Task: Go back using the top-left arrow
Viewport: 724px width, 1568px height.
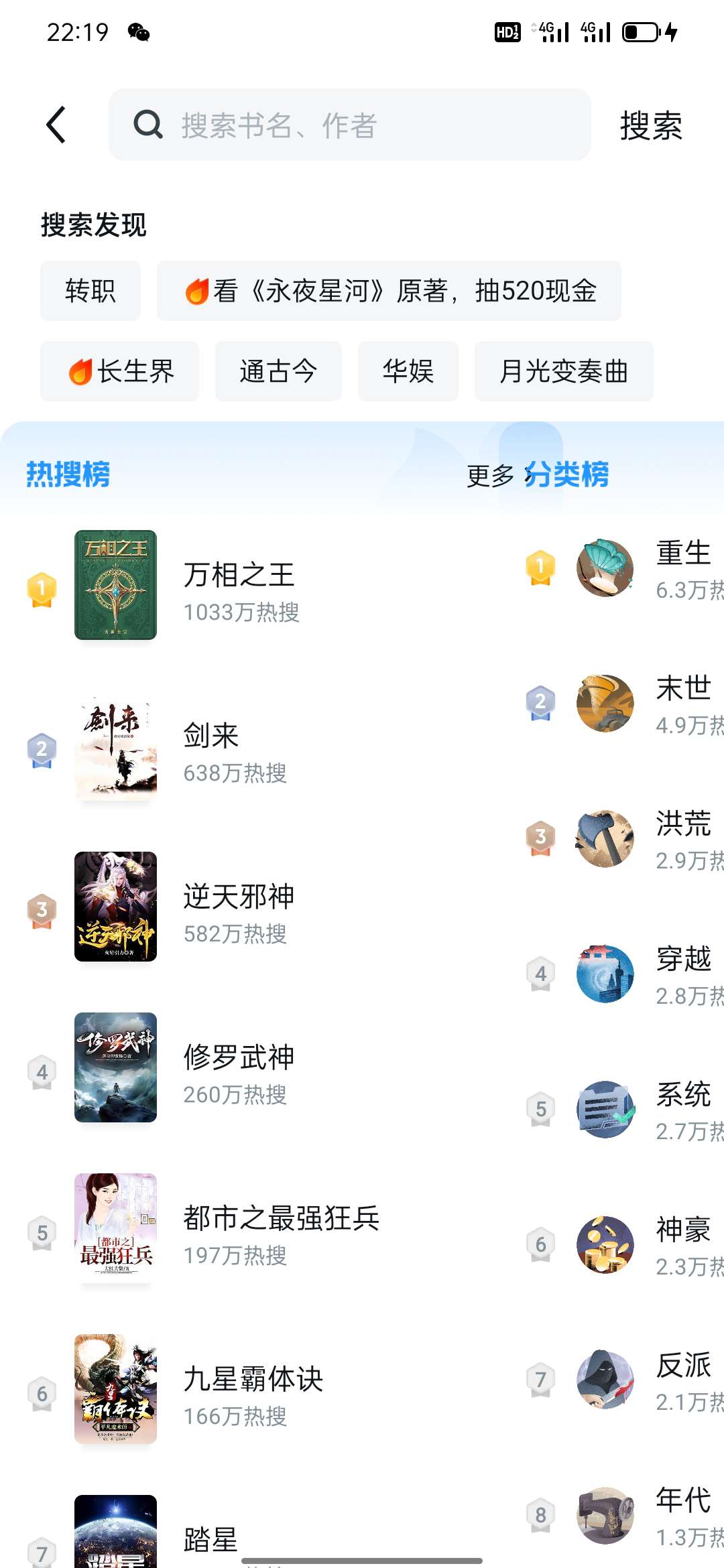Action: click(56, 125)
